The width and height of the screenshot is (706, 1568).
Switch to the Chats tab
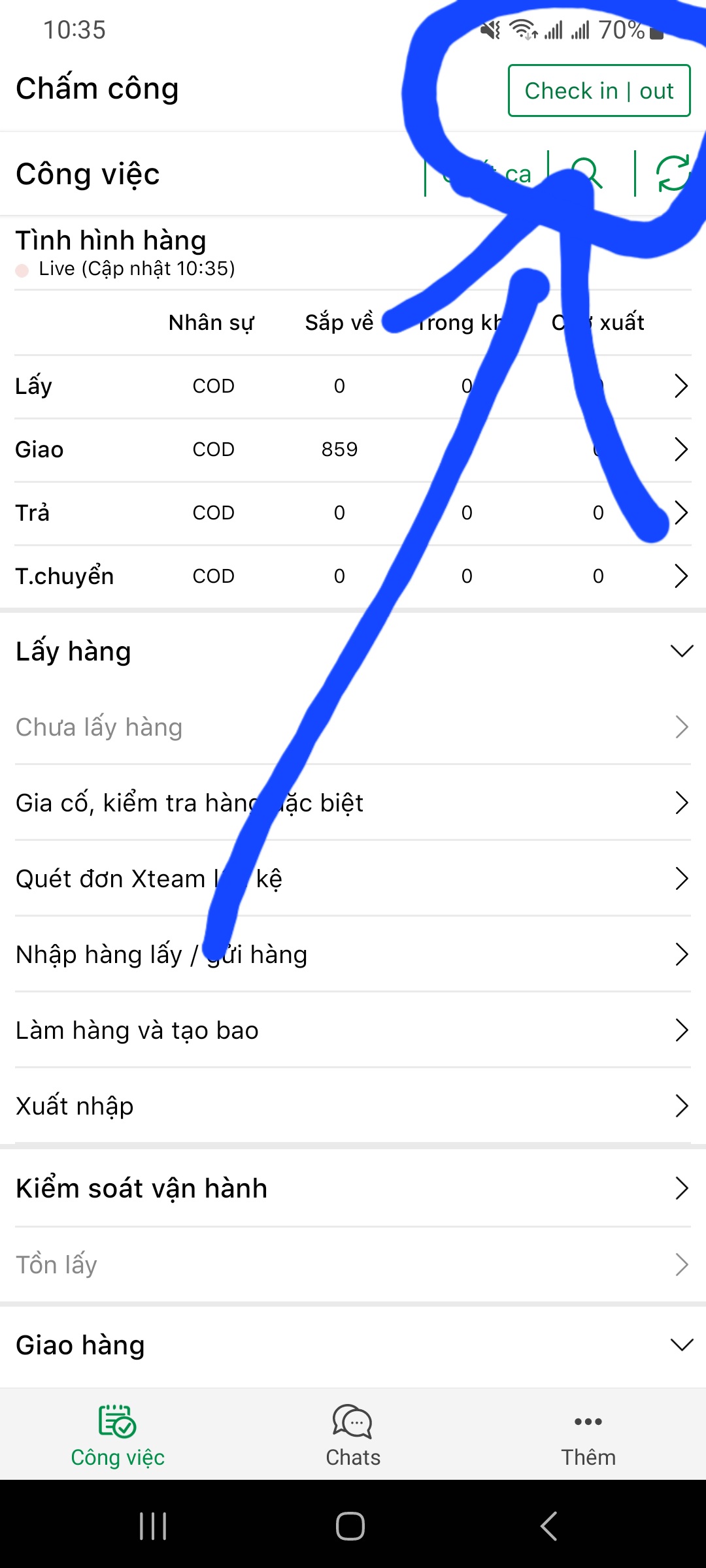click(x=353, y=1435)
